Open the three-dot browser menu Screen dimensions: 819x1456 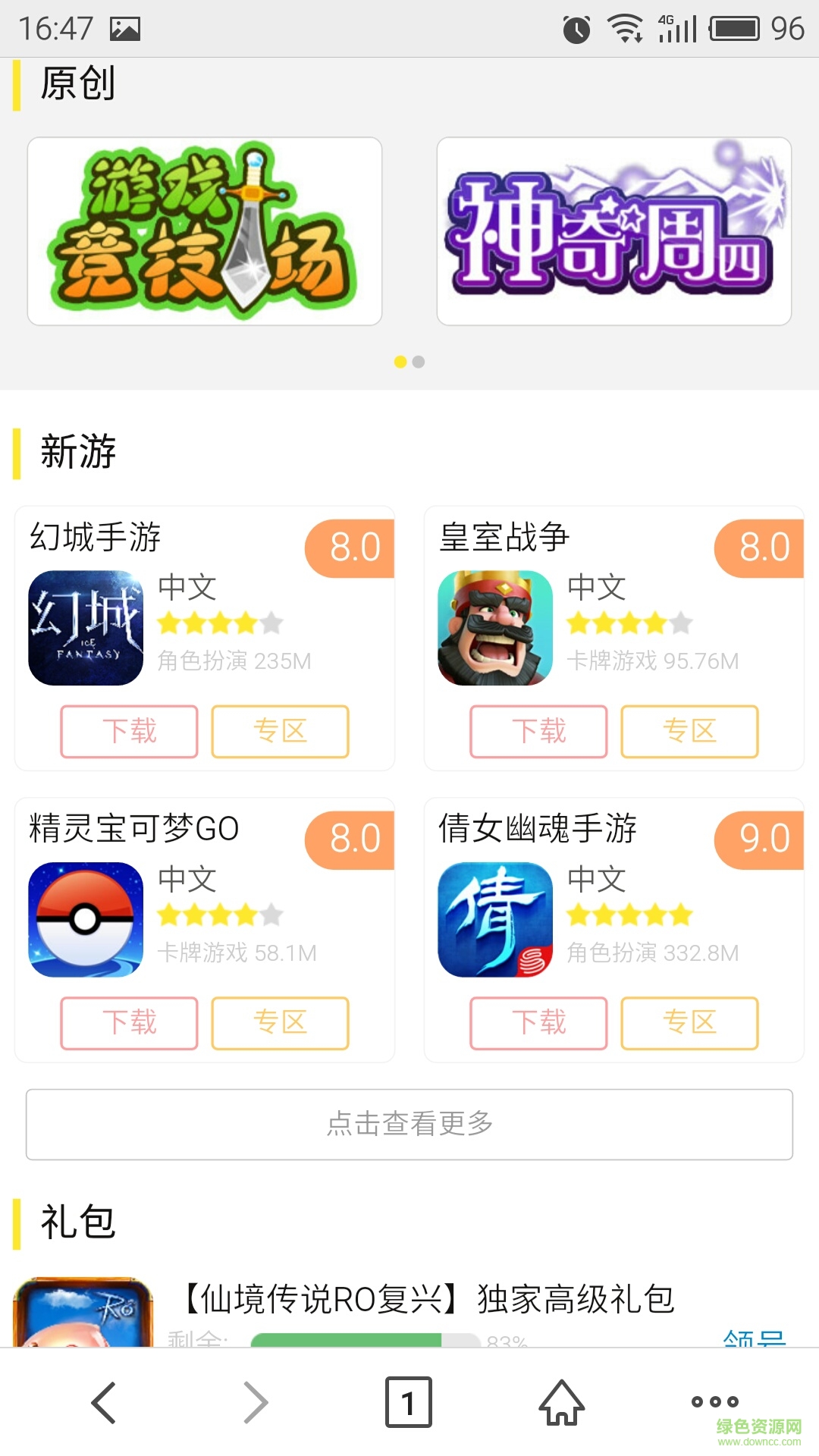[x=714, y=1401]
